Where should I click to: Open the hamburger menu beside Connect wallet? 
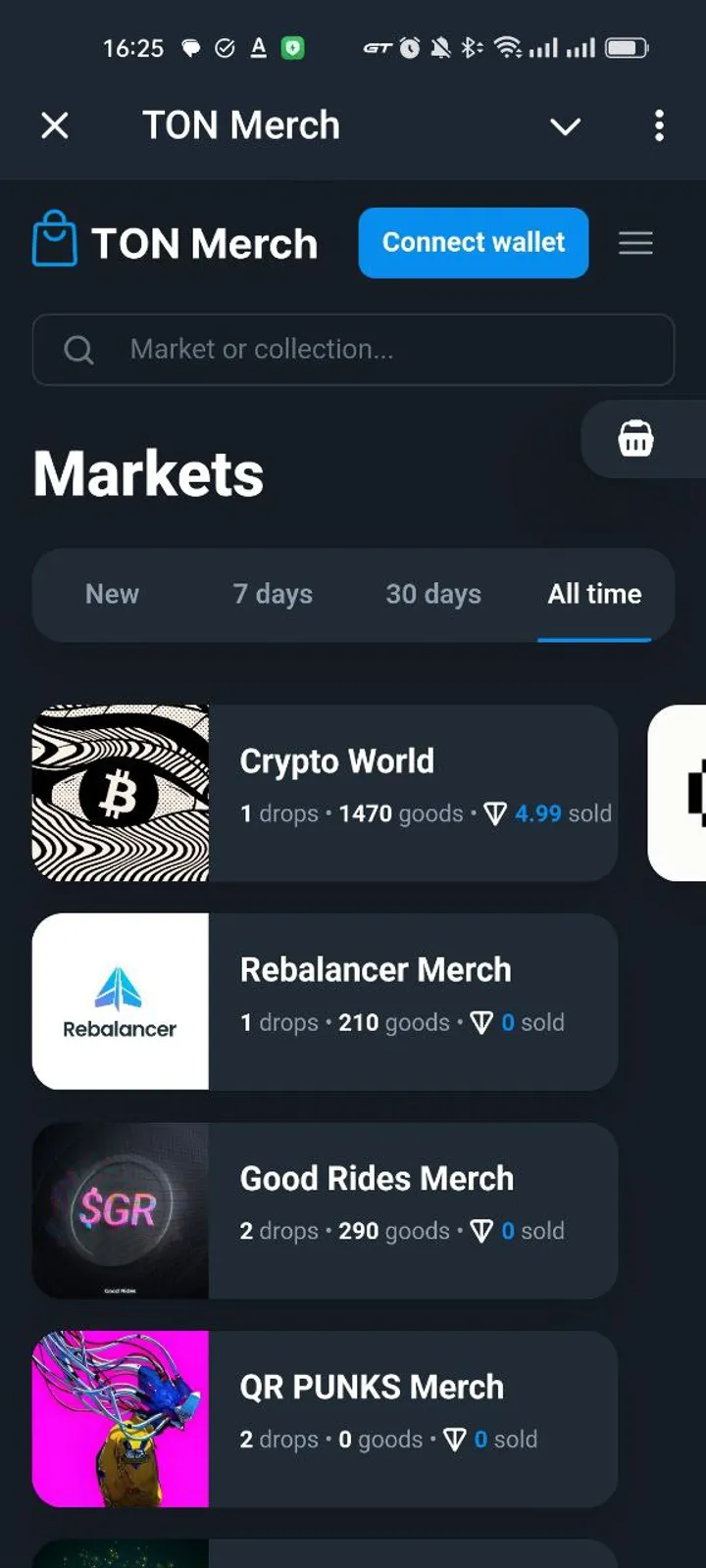[635, 243]
